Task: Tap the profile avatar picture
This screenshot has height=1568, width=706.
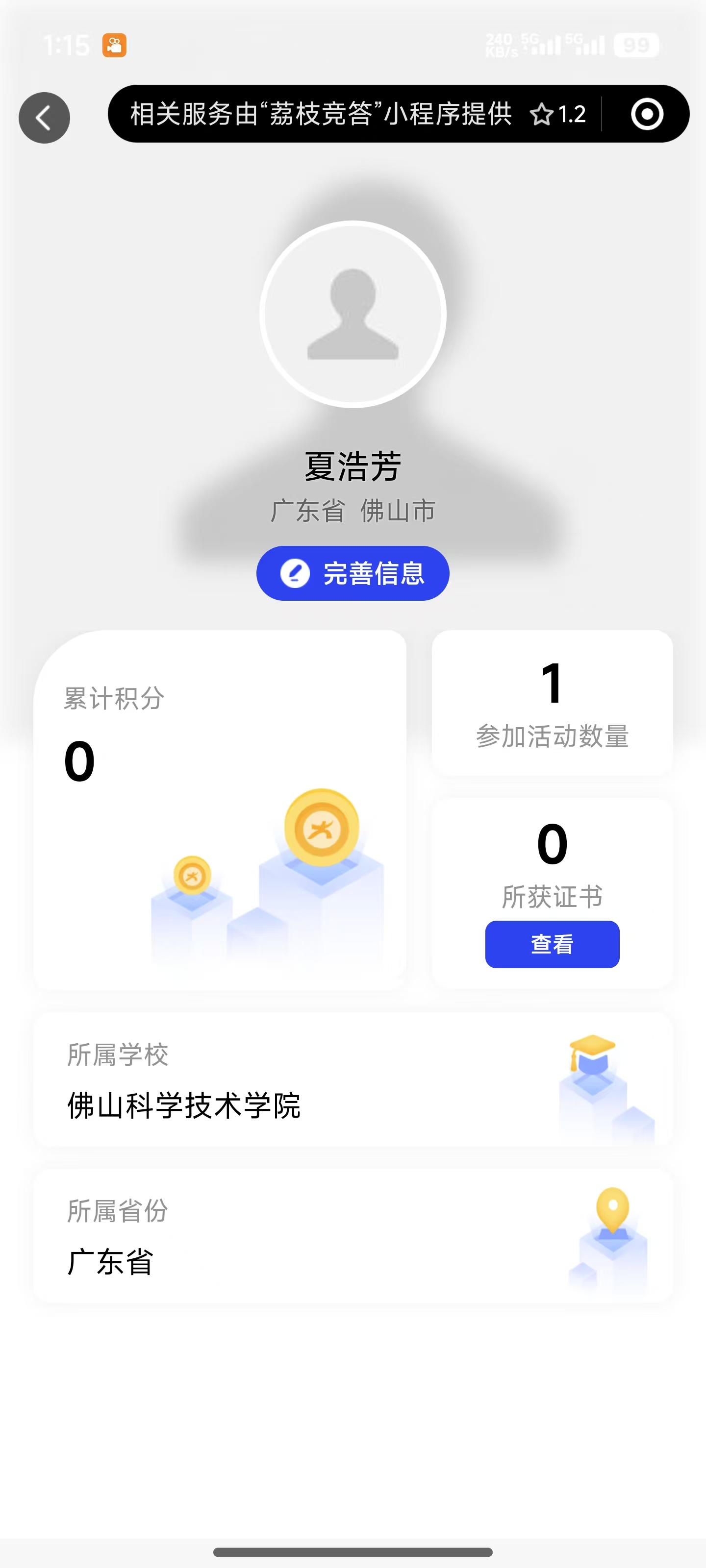Action: 353,314
